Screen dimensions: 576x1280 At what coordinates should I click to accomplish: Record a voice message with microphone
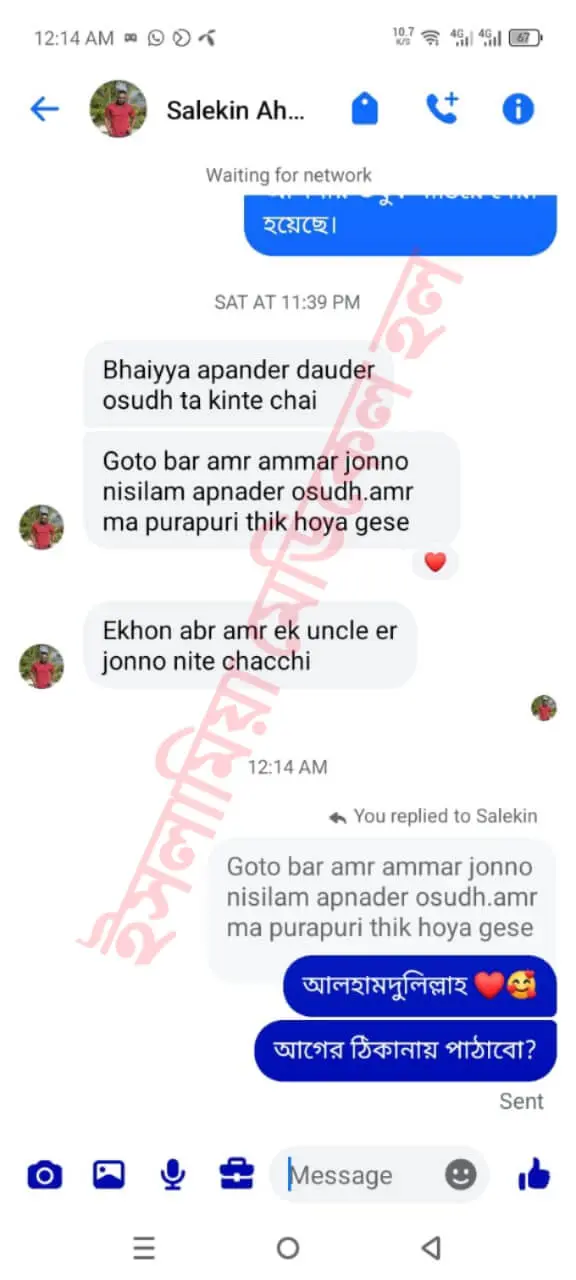(x=173, y=1175)
